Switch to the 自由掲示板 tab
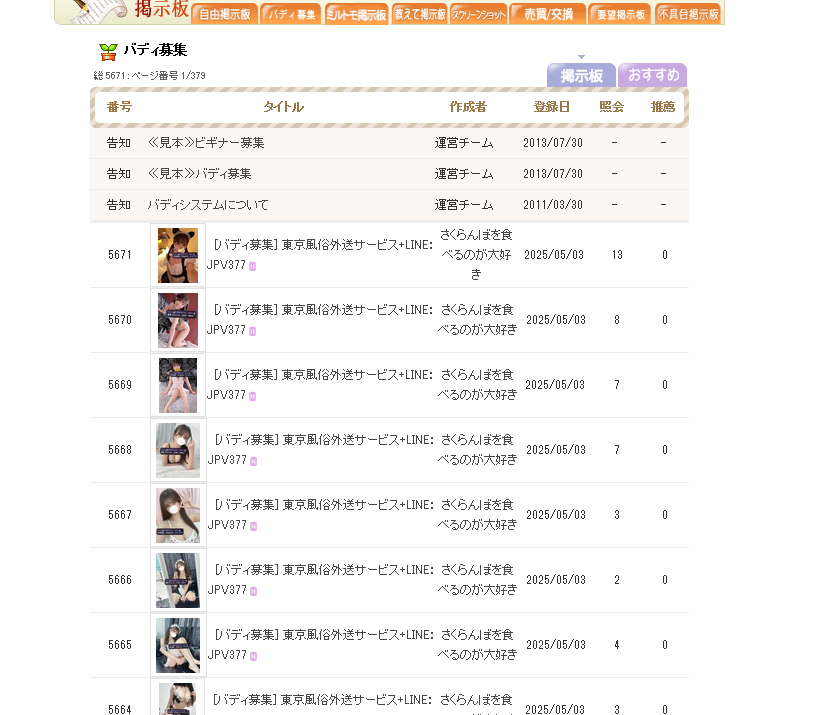Screen dimensions: 829x715 [x=226, y=14]
